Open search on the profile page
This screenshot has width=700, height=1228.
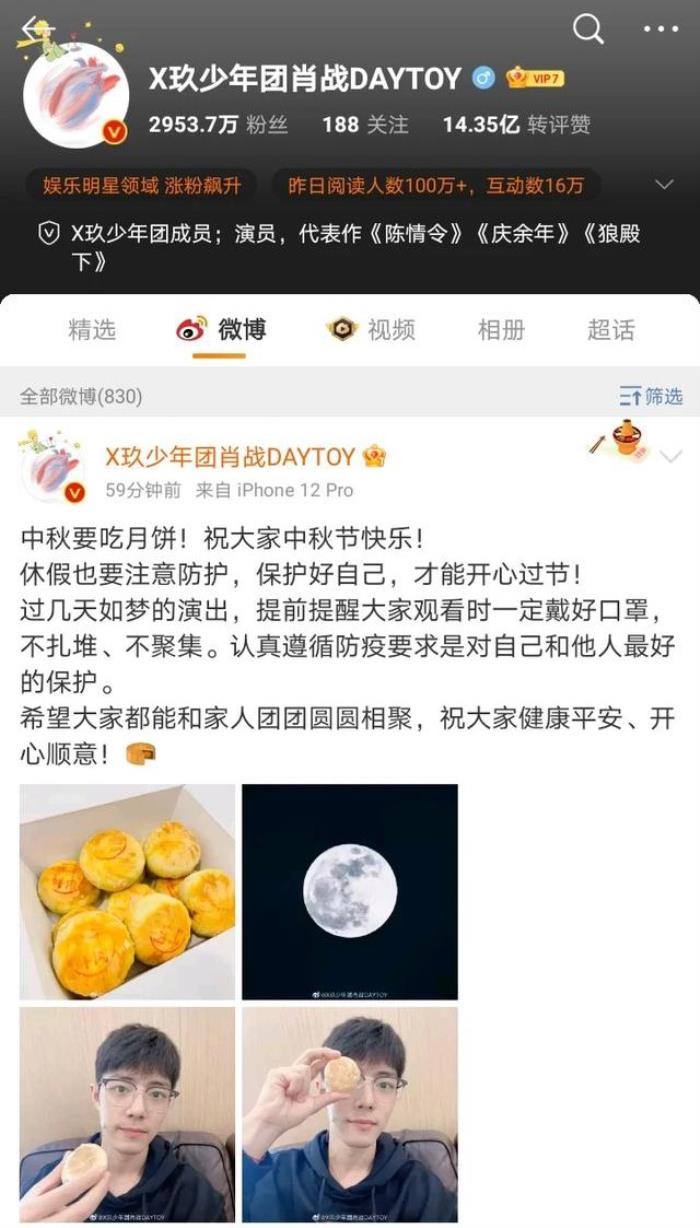click(588, 29)
